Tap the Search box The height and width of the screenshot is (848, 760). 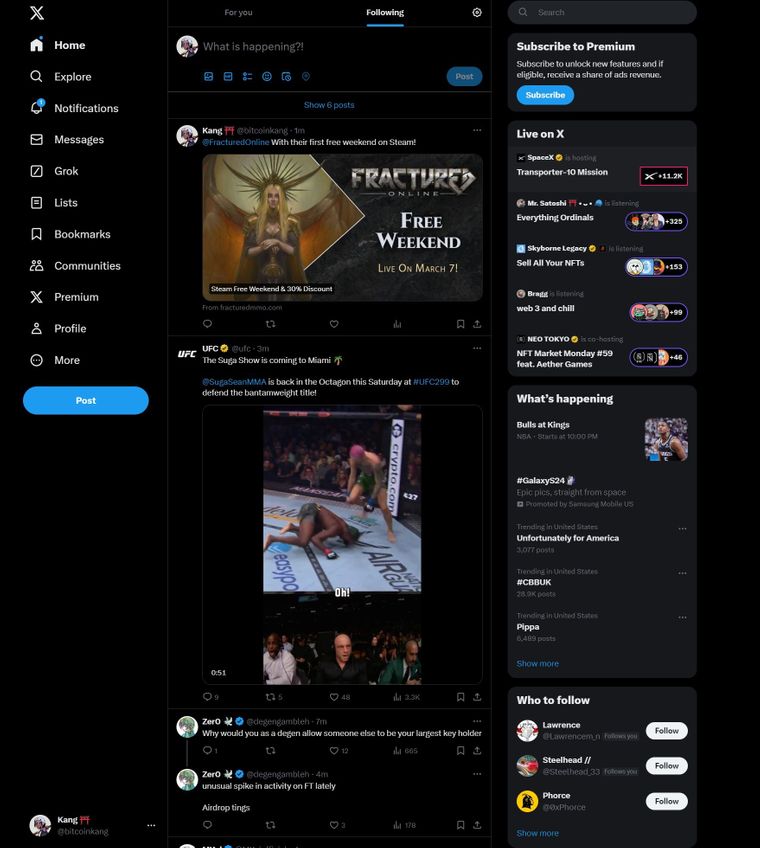point(610,12)
